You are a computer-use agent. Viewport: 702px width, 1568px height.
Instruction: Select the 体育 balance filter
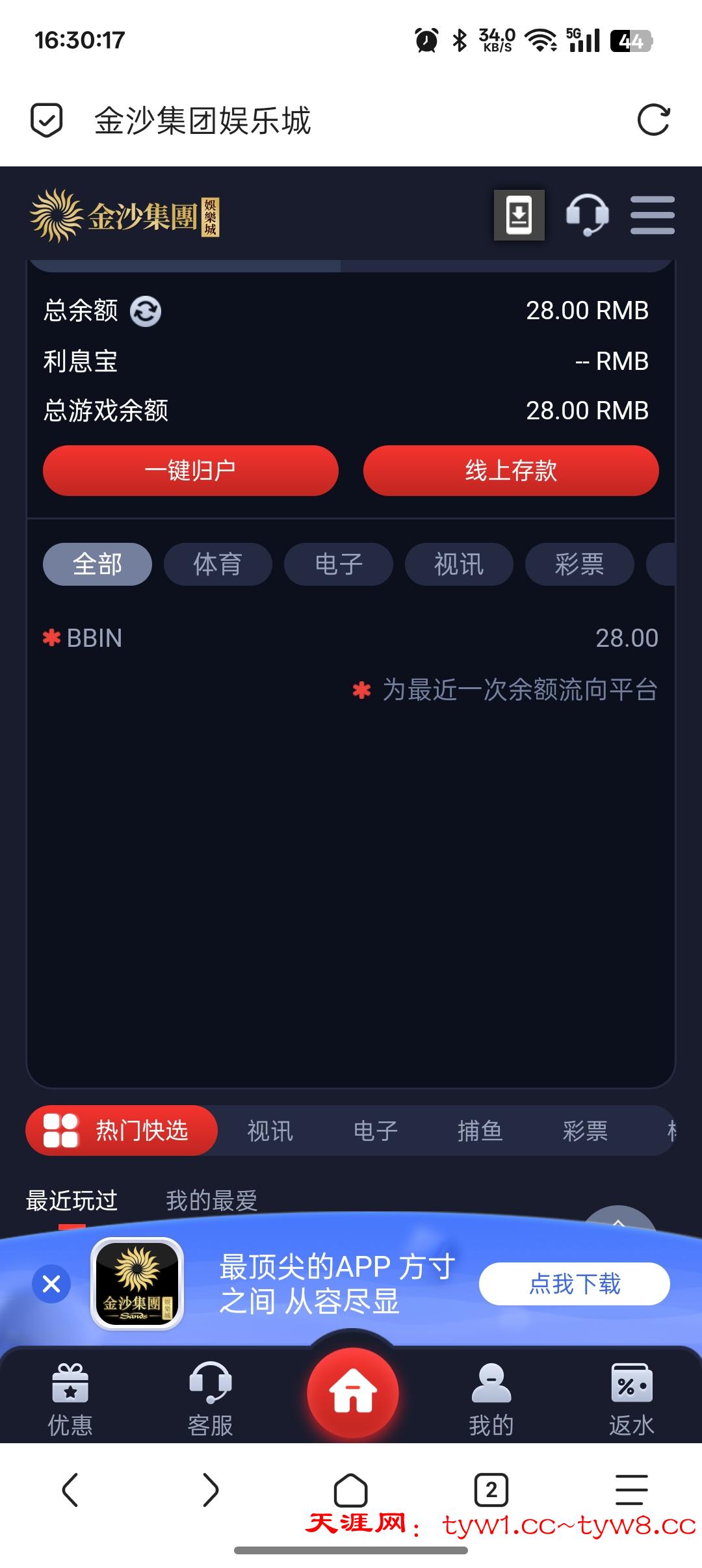coord(217,564)
